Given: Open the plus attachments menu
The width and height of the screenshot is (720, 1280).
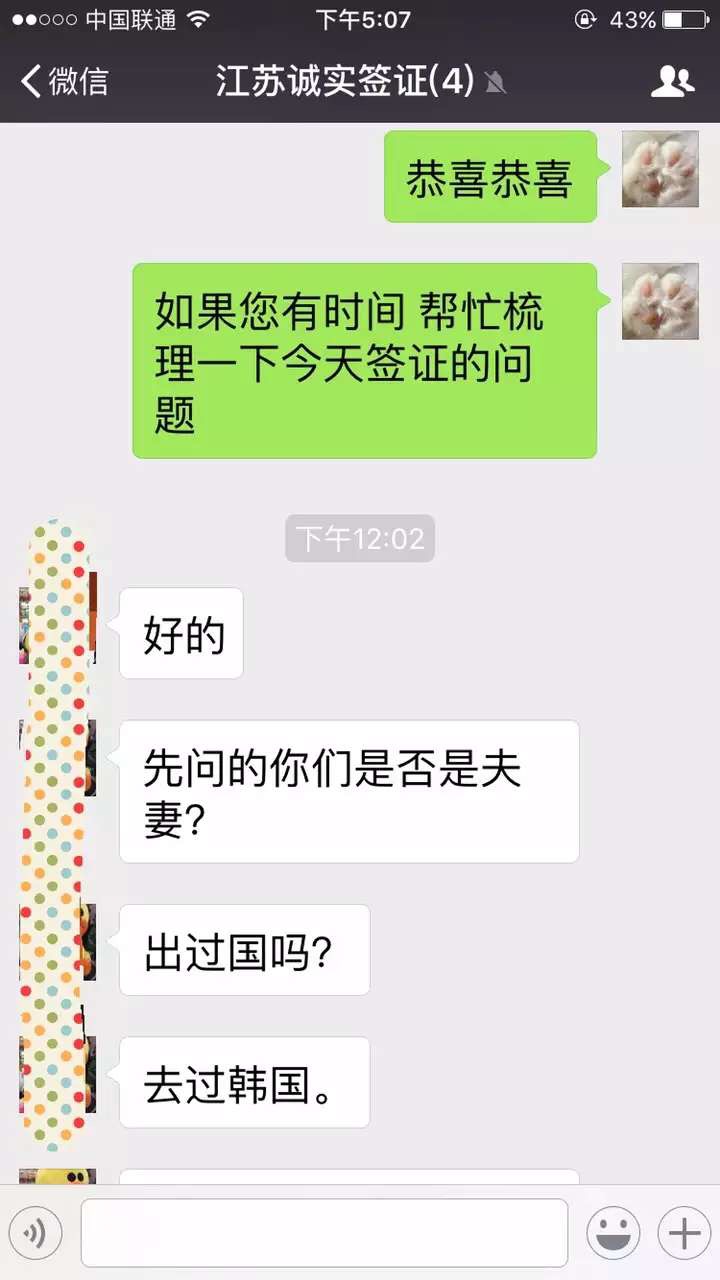Looking at the screenshot, I should pyautogui.click(x=684, y=1233).
